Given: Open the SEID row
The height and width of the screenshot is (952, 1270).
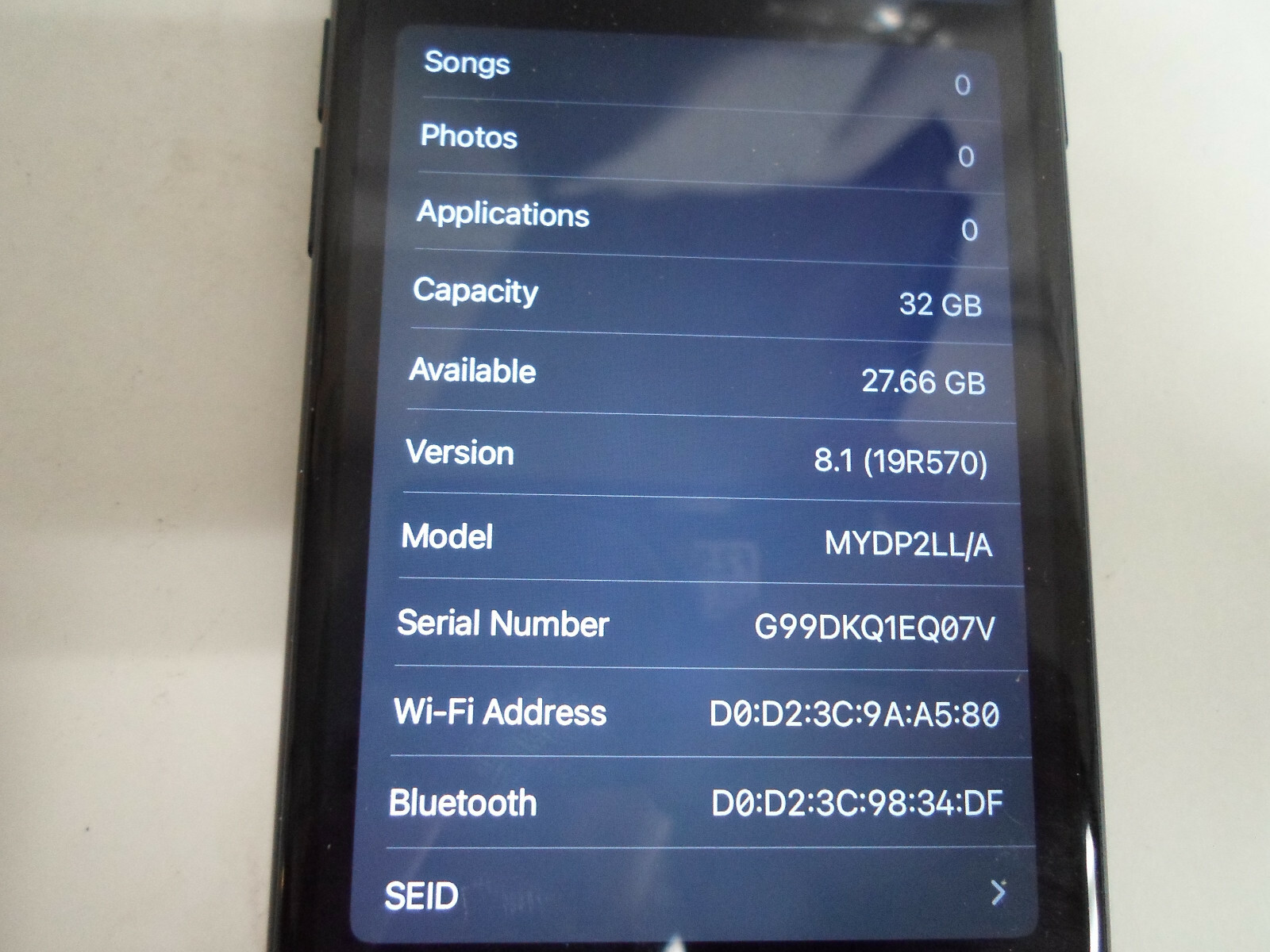Looking at the screenshot, I should (691, 894).
